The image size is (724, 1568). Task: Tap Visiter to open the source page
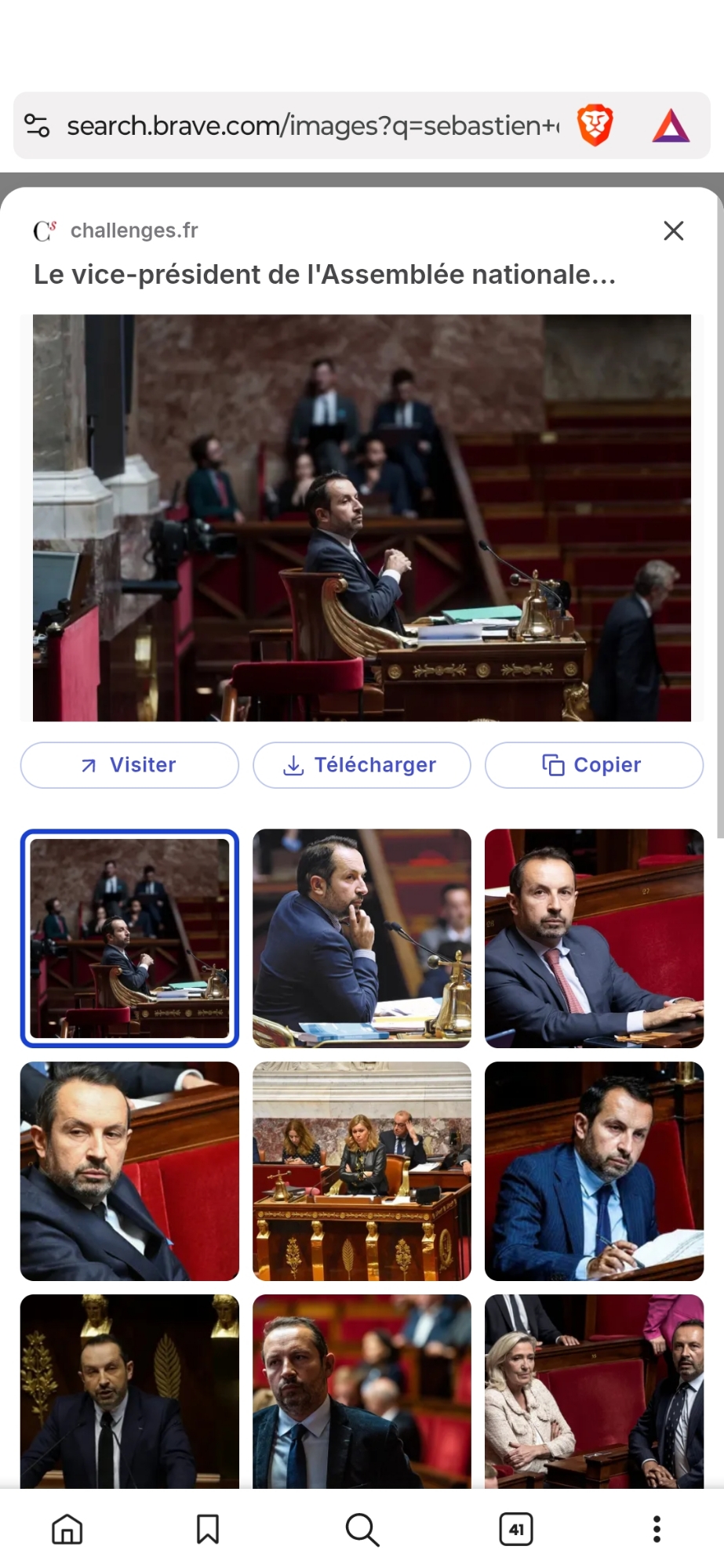point(129,765)
